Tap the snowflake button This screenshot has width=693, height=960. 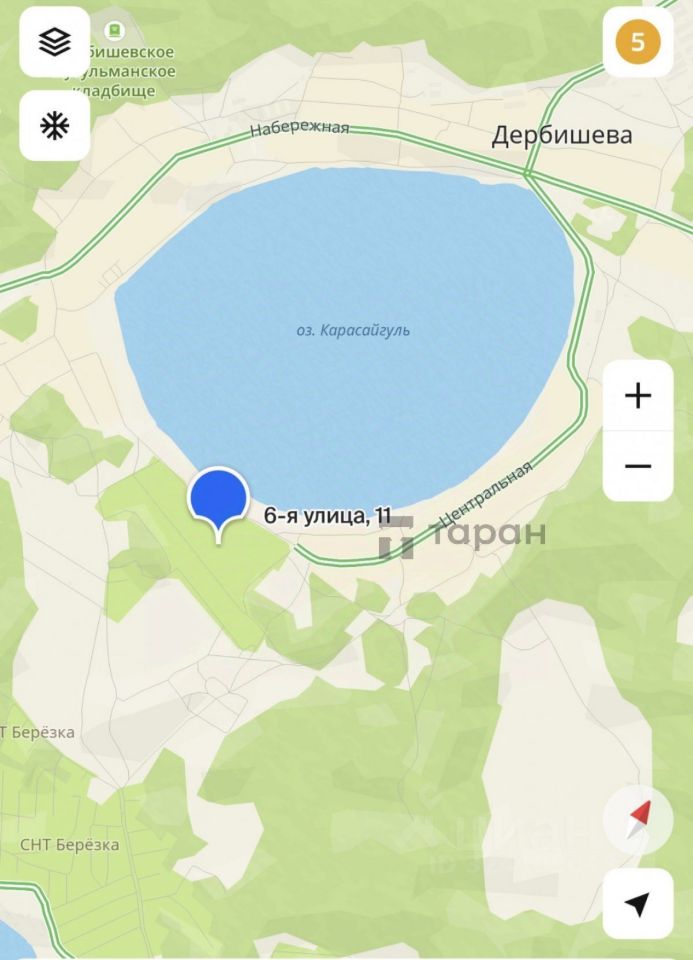(x=54, y=126)
